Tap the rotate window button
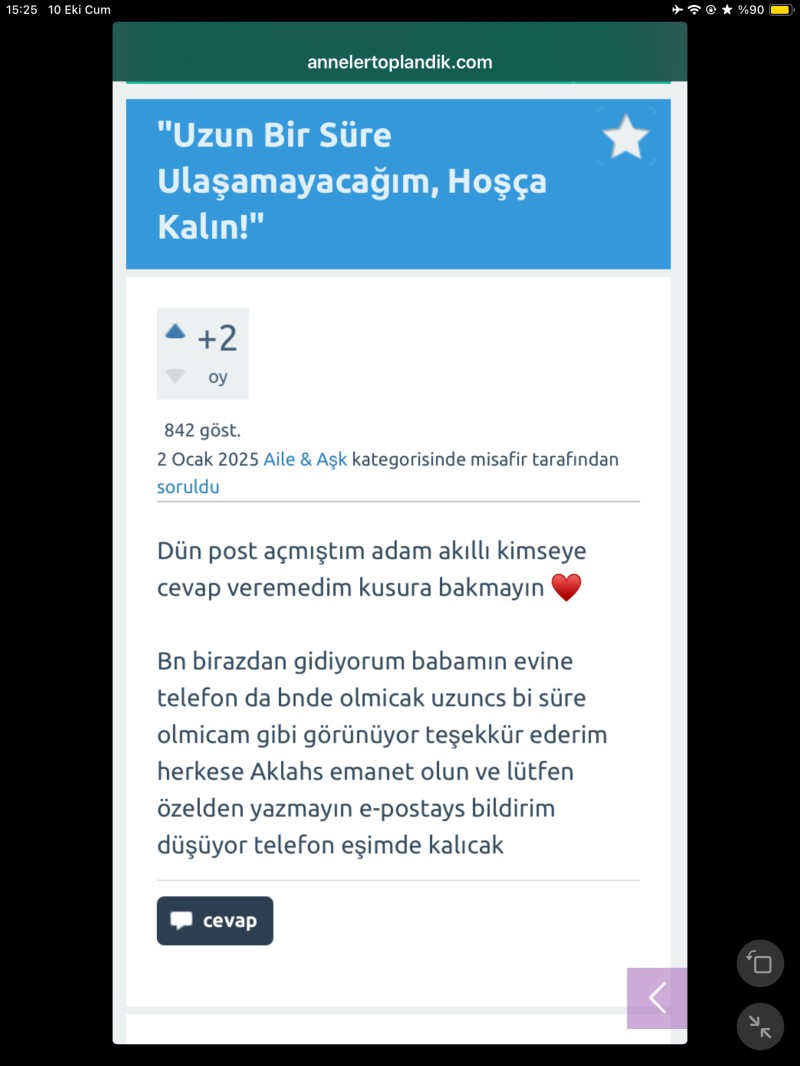The height and width of the screenshot is (1066, 800). click(760, 964)
